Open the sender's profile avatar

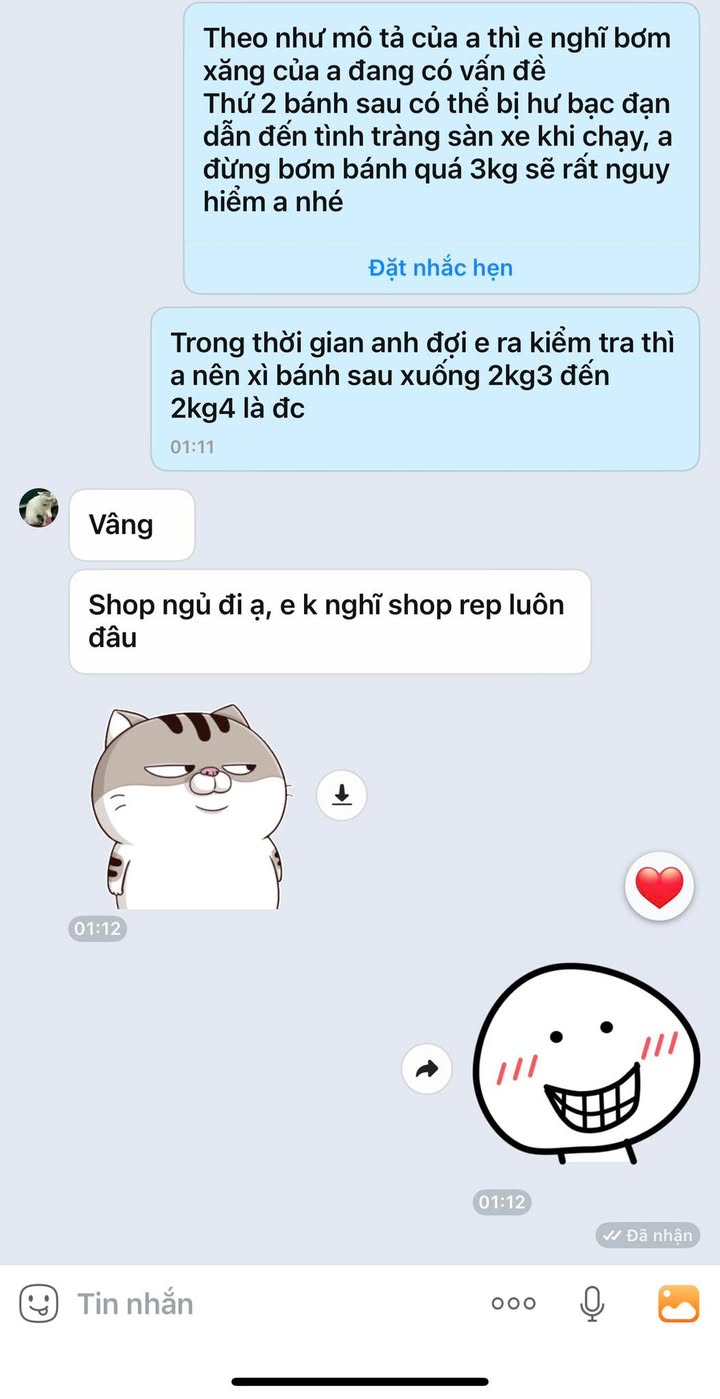point(39,508)
